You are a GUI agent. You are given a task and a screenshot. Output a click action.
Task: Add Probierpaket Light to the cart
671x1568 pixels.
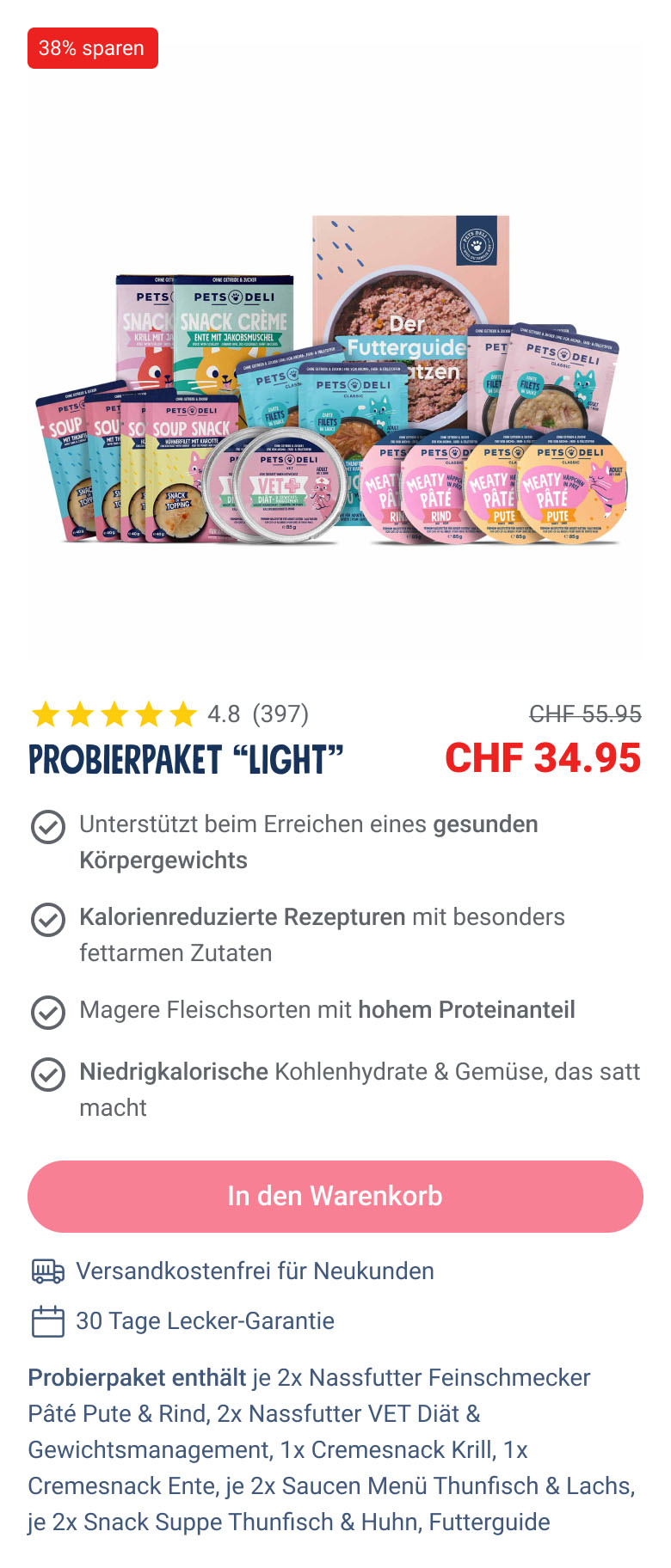click(335, 1196)
